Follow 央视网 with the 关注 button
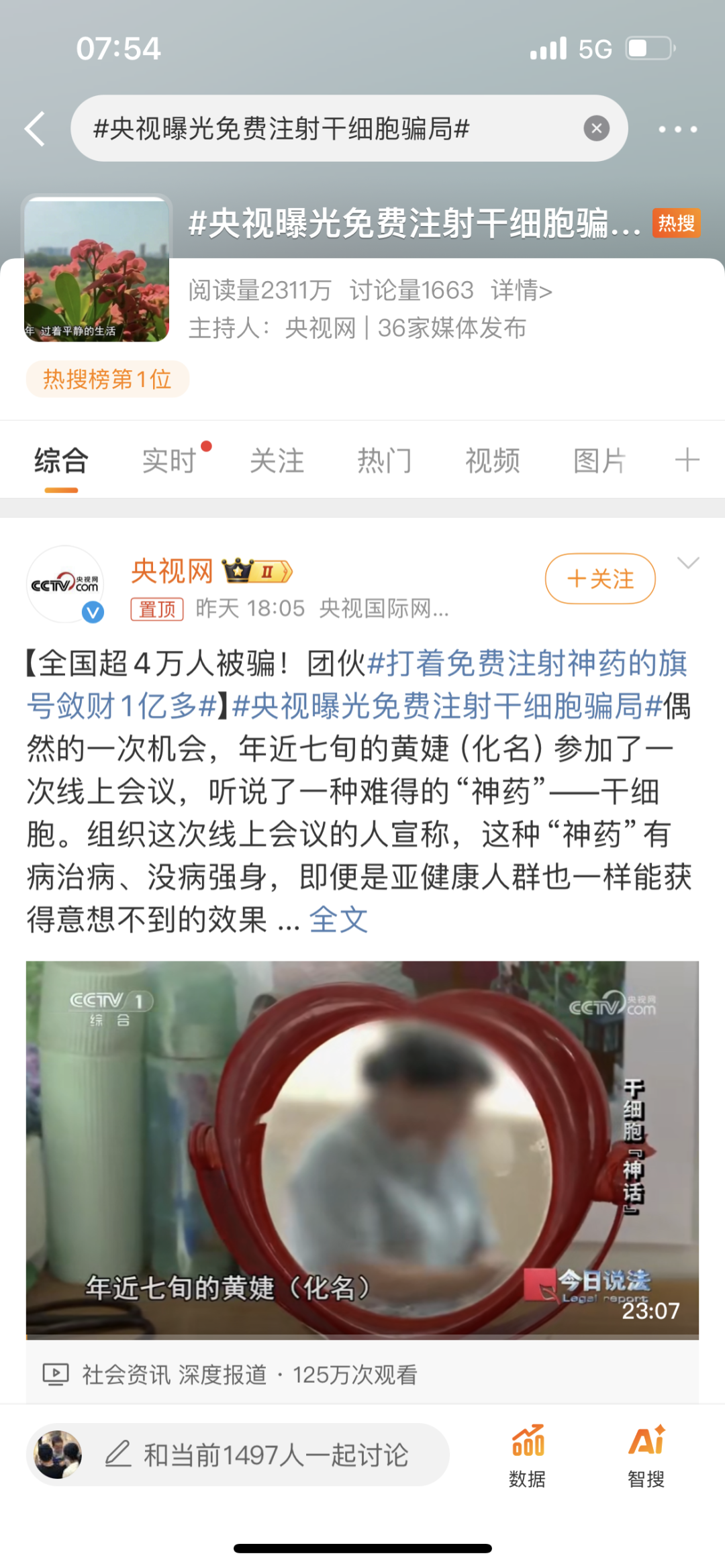725x1568 pixels. click(x=599, y=578)
